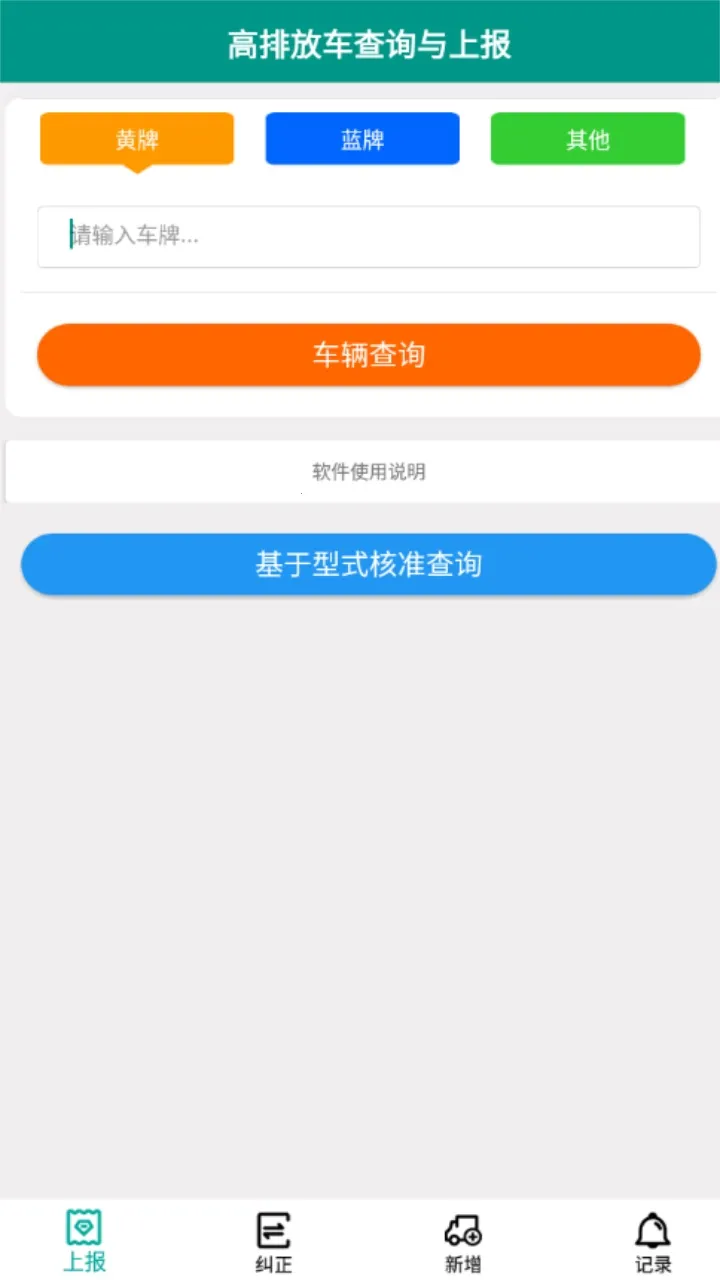Image resolution: width=720 pixels, height=1280 pixels.
Task: Click the 车辆查询 button to search vehicles
Action: click(x=368, y=355)
